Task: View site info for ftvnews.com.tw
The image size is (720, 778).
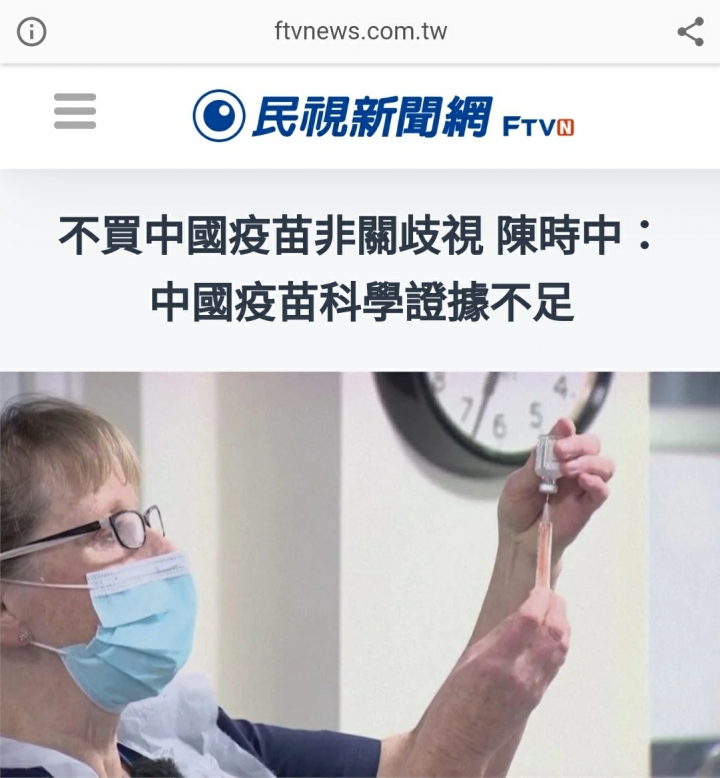Action: point(32,32)
